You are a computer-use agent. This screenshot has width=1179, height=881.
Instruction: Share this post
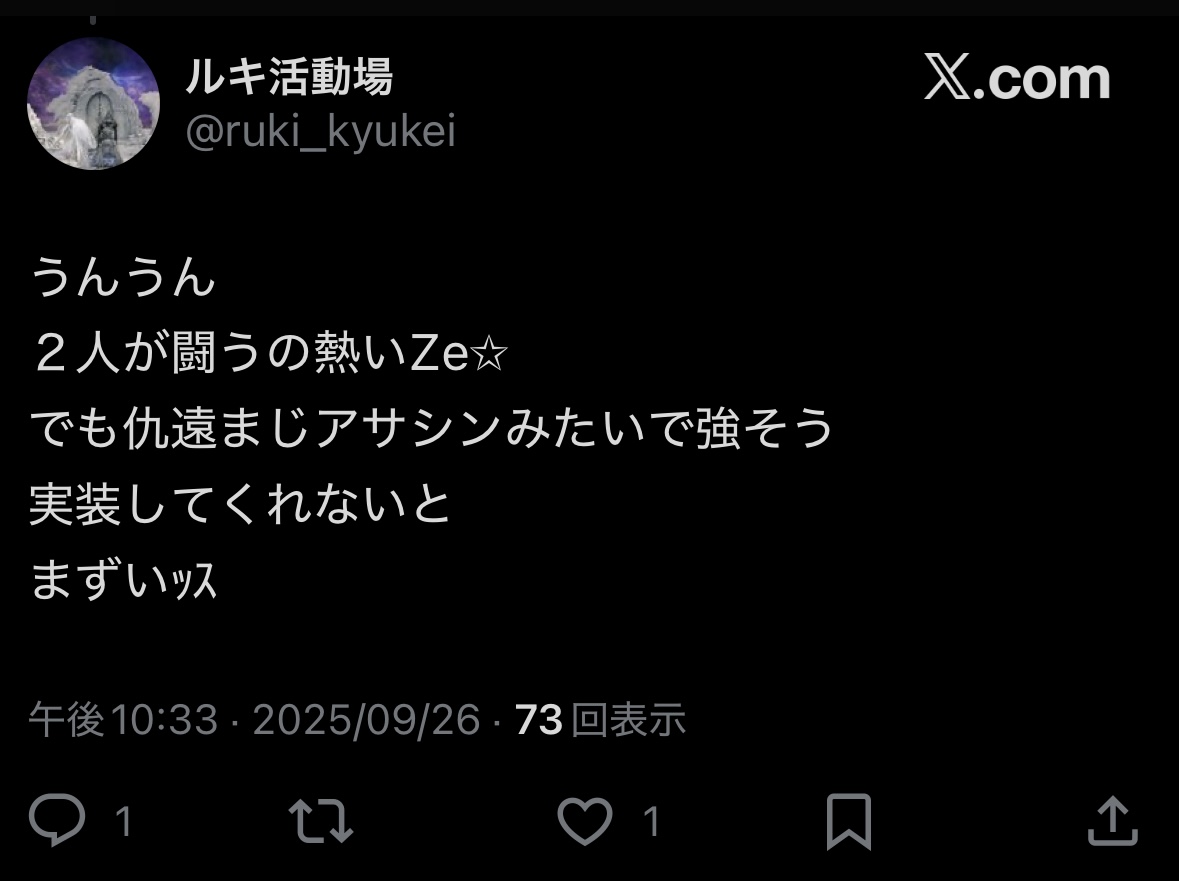[1112, 821]
